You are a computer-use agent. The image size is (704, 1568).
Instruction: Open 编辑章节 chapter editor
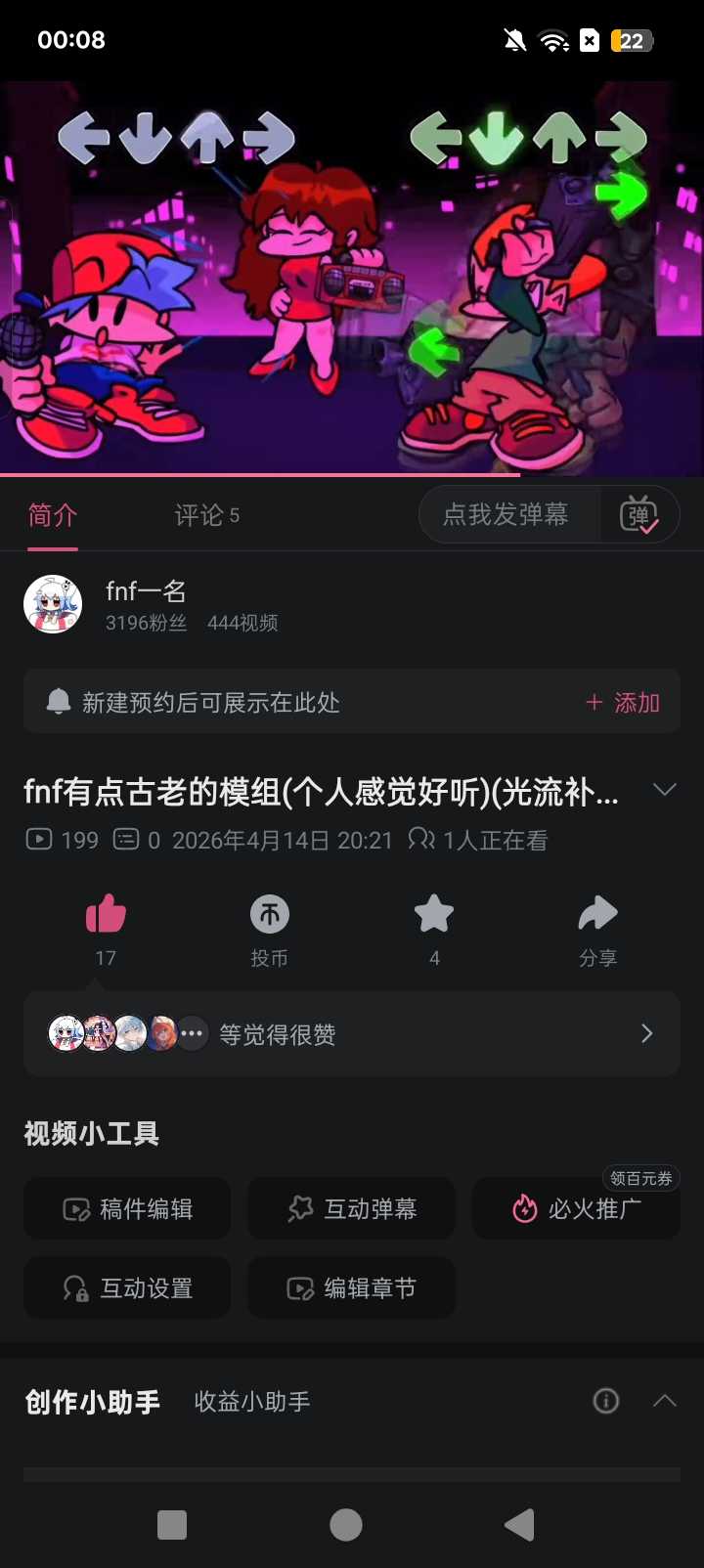352,1288
